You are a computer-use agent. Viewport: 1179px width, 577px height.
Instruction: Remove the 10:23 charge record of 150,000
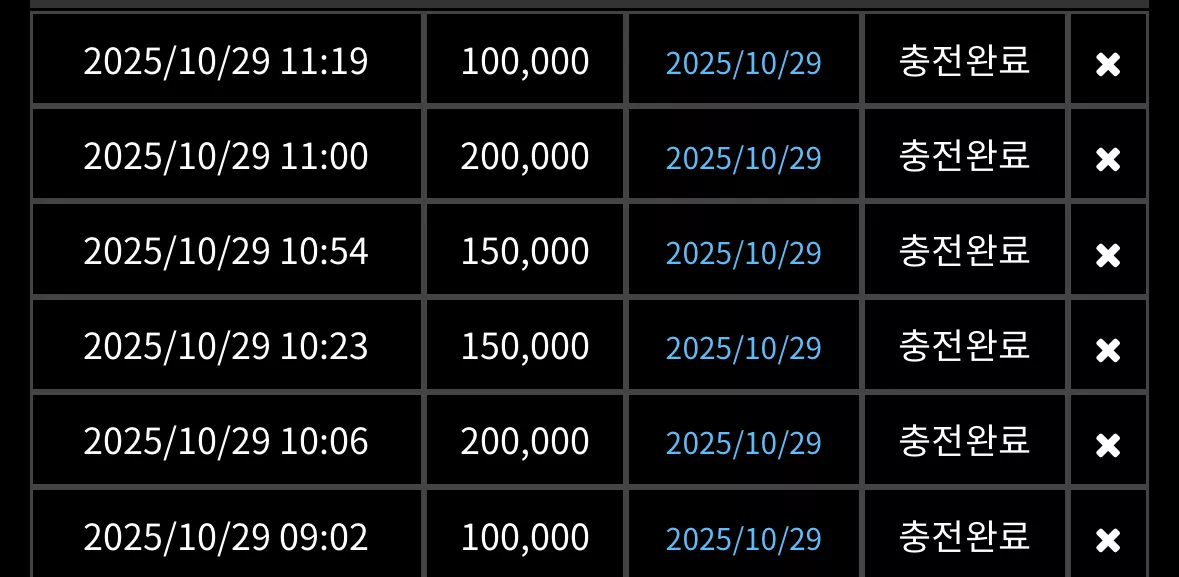(1108, 351)
